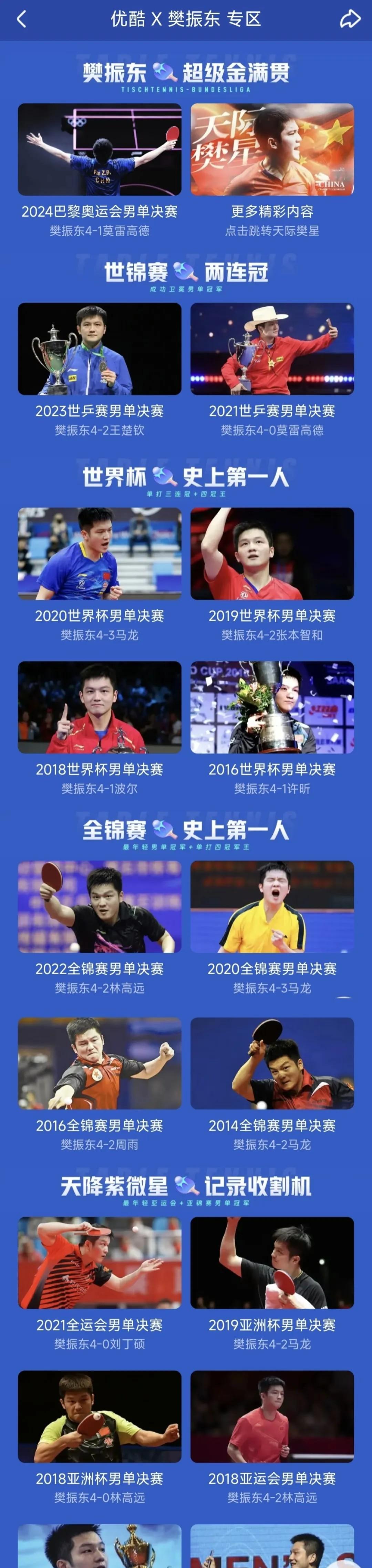
Task: Open 2016全锦赛男单决赛 vs 周雨
Action: point(99,1063)
